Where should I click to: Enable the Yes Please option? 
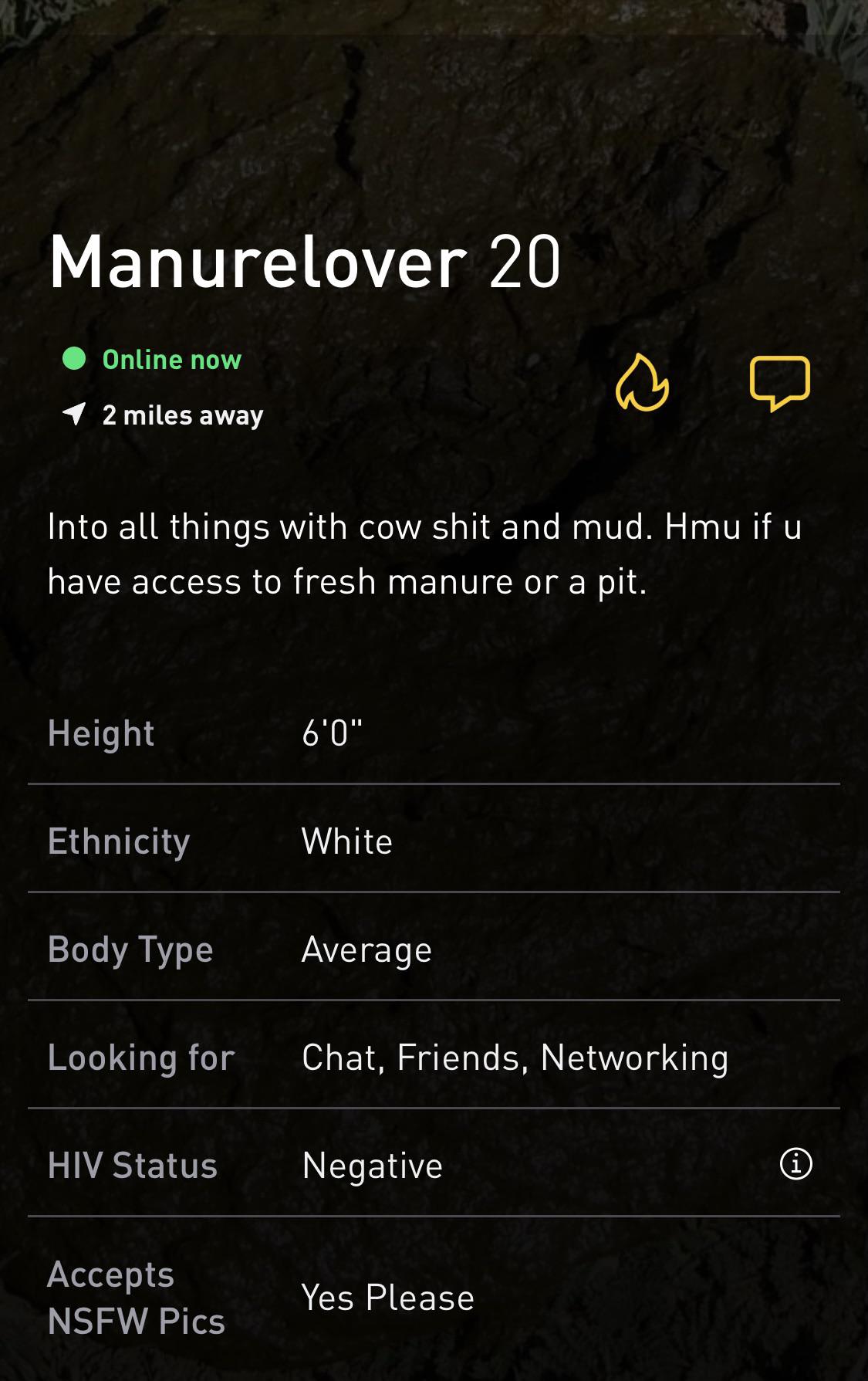click(388, 1298)
